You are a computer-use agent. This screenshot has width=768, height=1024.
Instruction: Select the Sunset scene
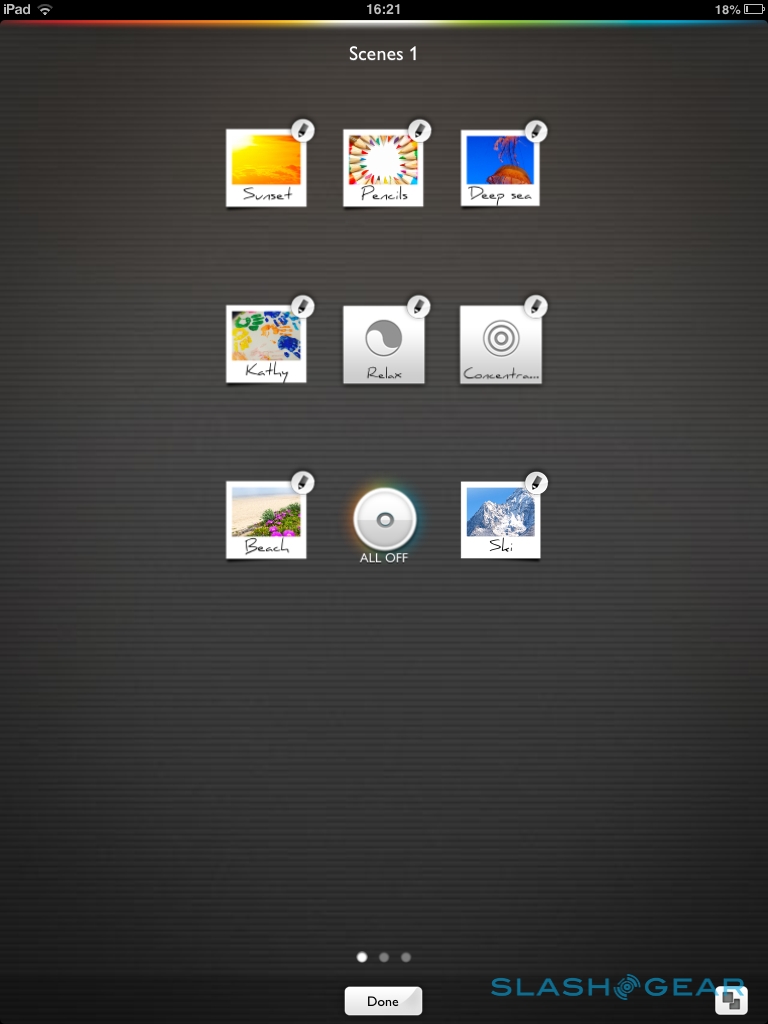point(265,168)
